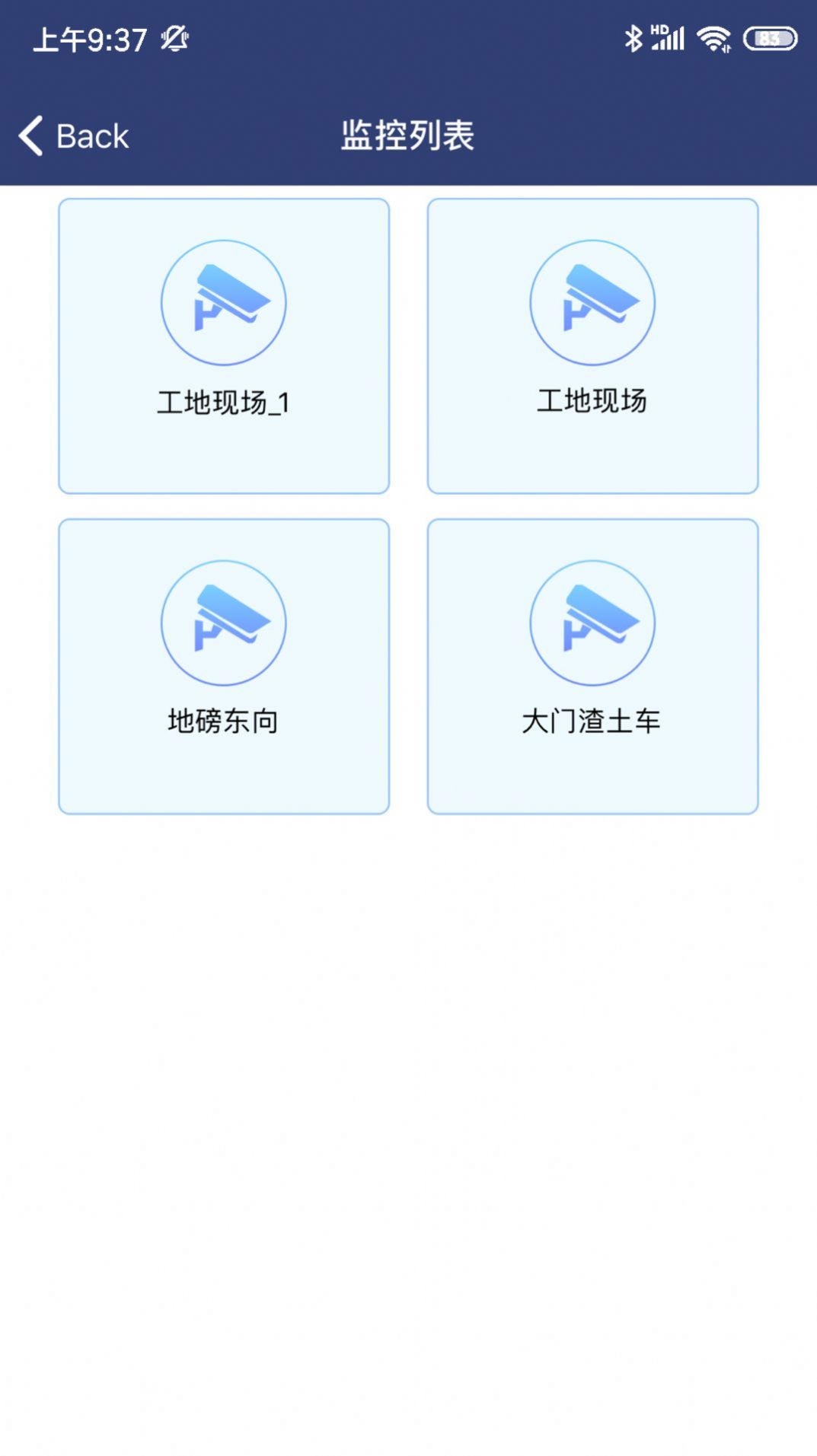Go back using the Back button

[x=74, y=136]
